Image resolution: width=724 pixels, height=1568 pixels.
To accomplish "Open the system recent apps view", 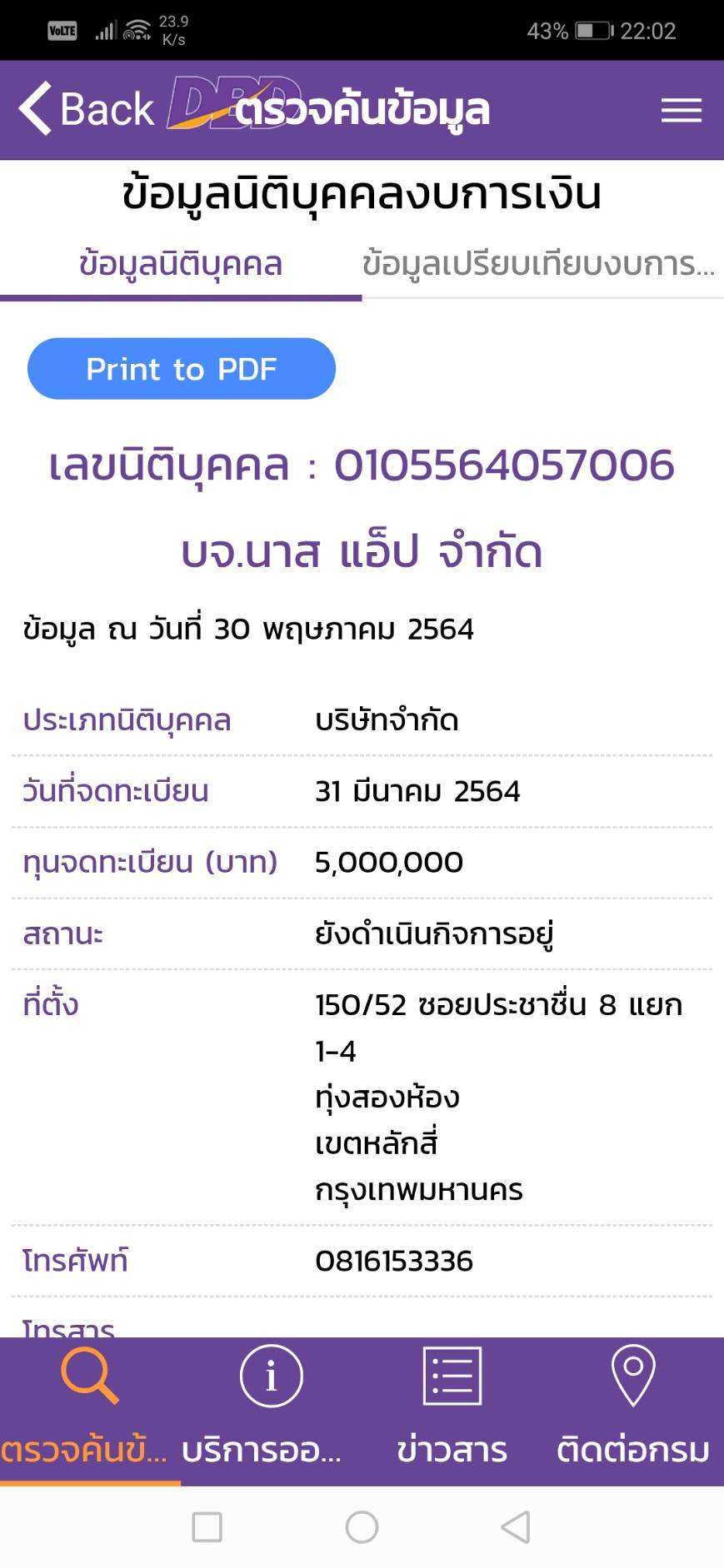I will [207, 1527].
